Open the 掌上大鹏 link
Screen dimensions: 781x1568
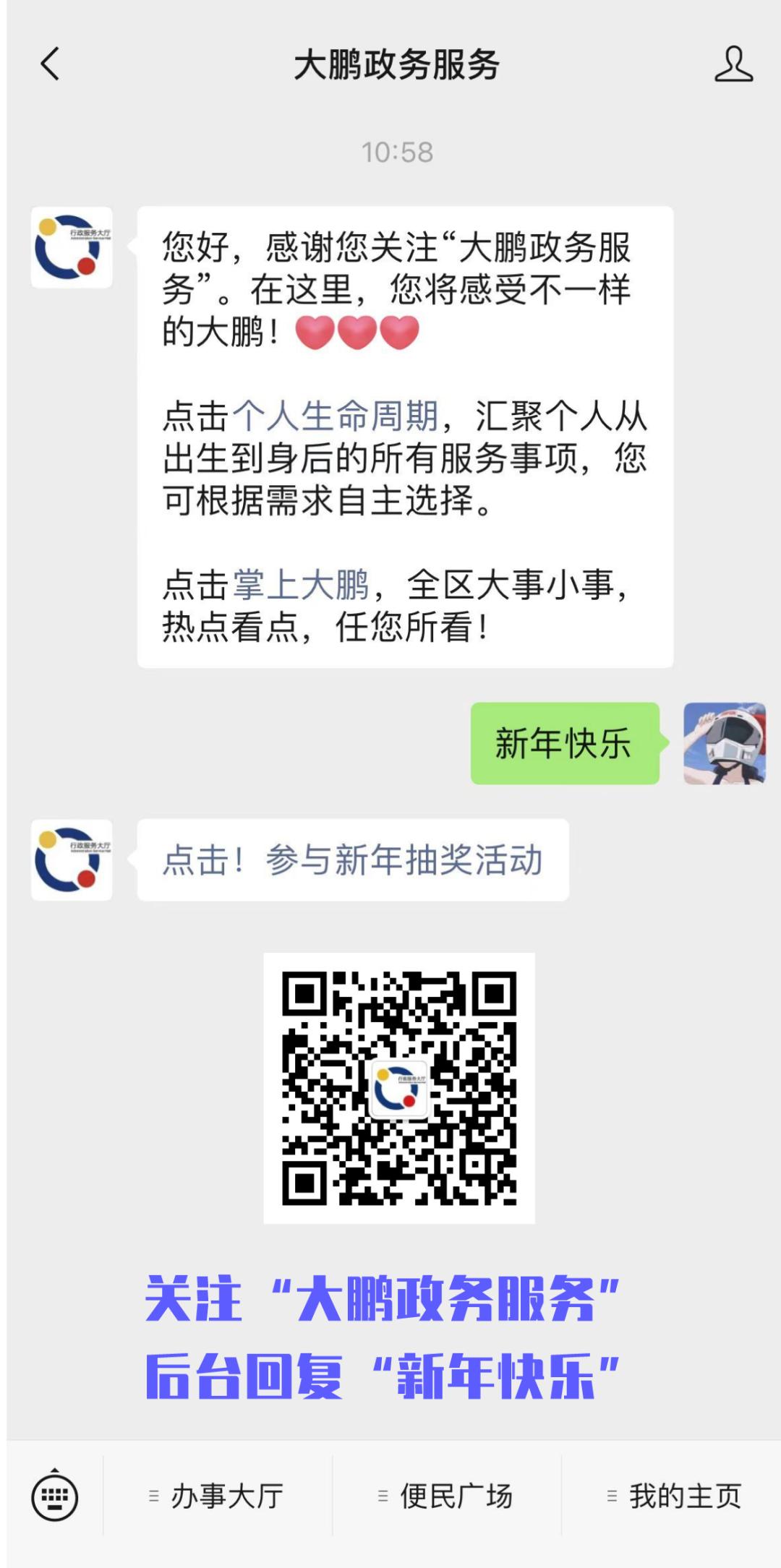tap(301, 585)
